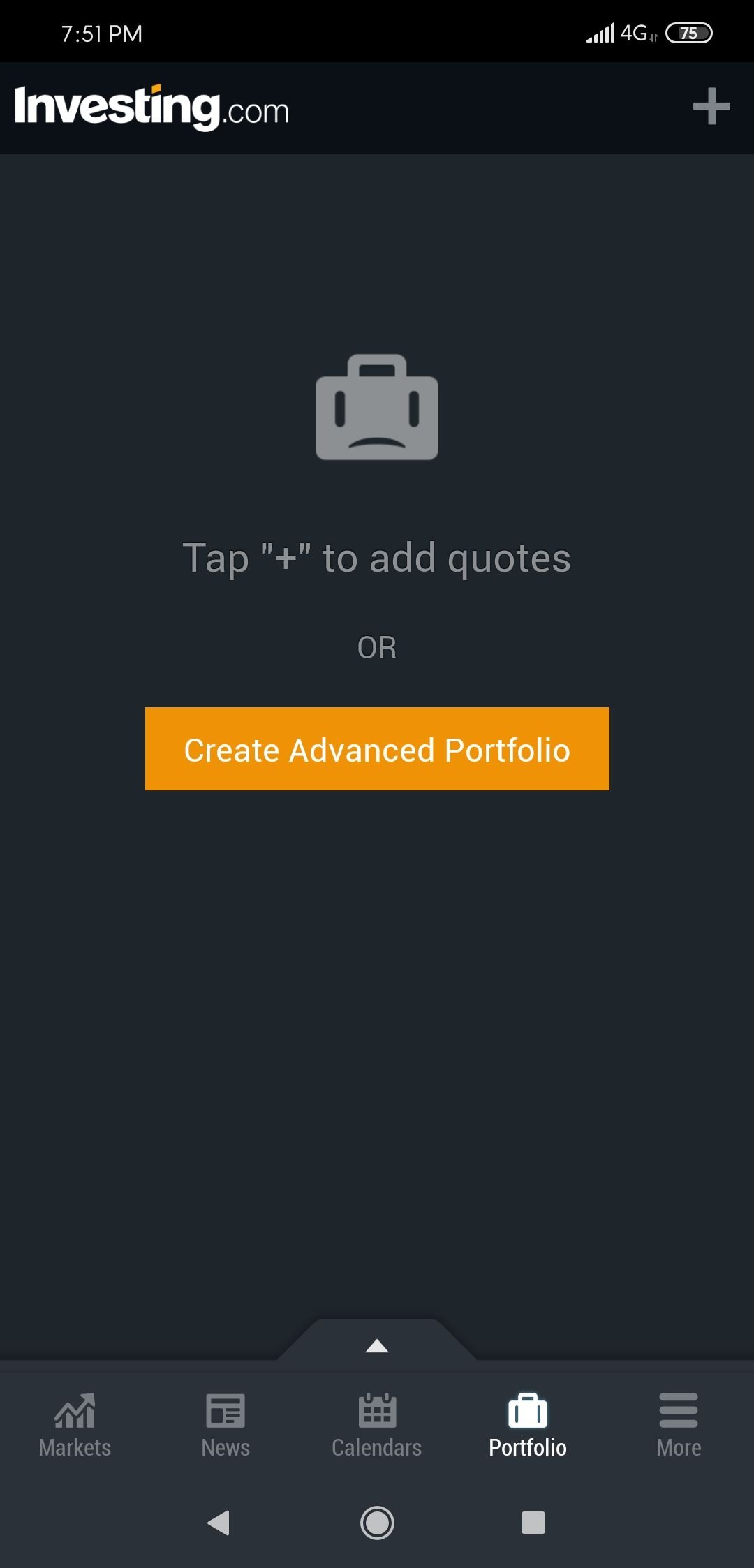Go to the Calendars tab

377,1426
